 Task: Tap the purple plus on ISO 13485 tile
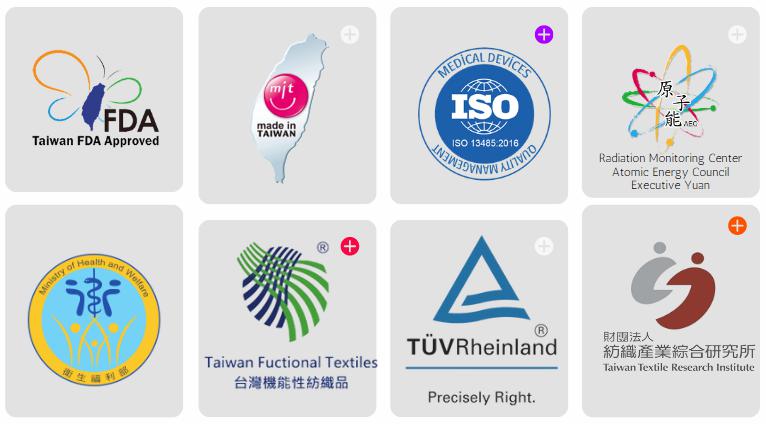pos(543,35)
